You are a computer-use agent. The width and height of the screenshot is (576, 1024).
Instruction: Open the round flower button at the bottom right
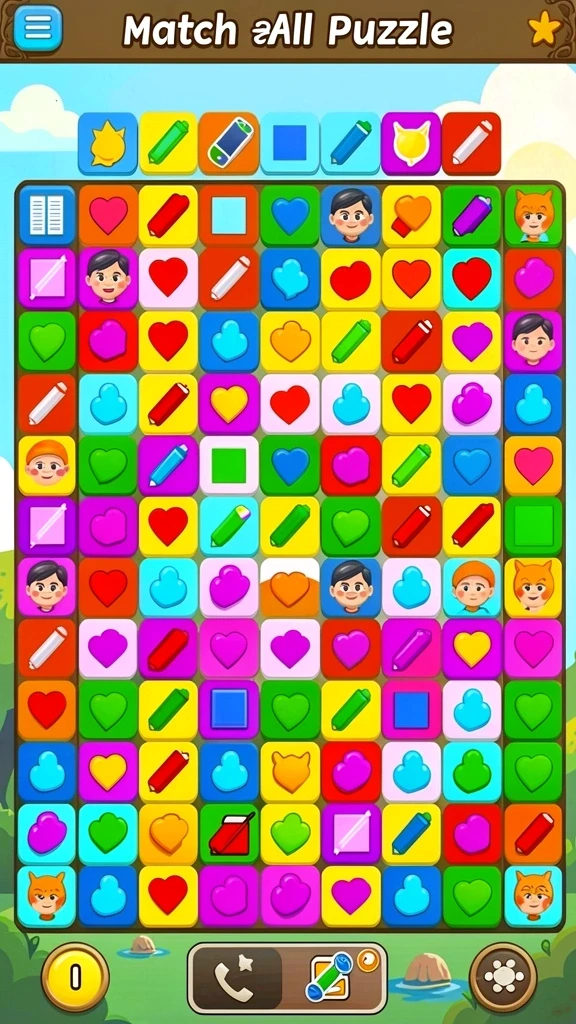(504, 977)
